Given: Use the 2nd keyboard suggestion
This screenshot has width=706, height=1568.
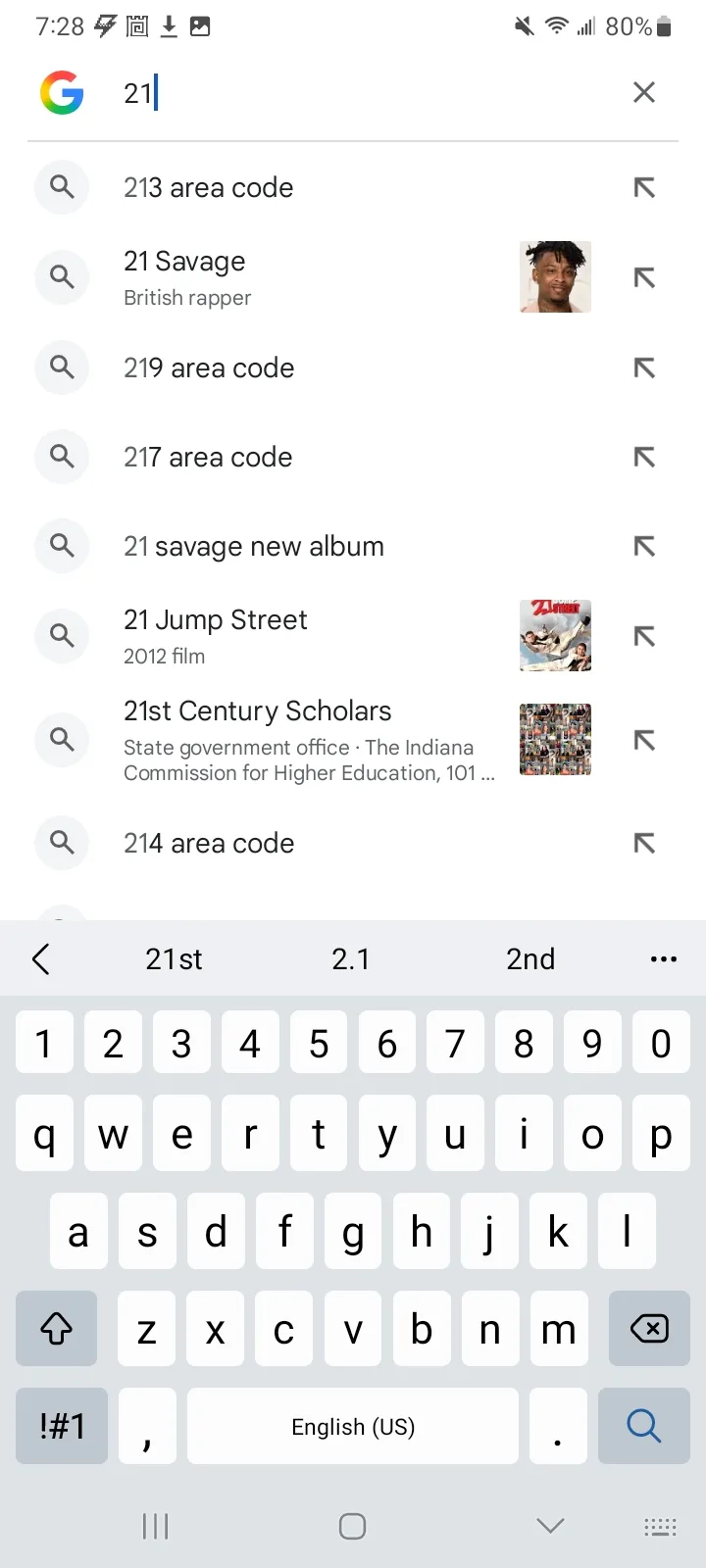Looking at the screenshot, I should 529,958.
